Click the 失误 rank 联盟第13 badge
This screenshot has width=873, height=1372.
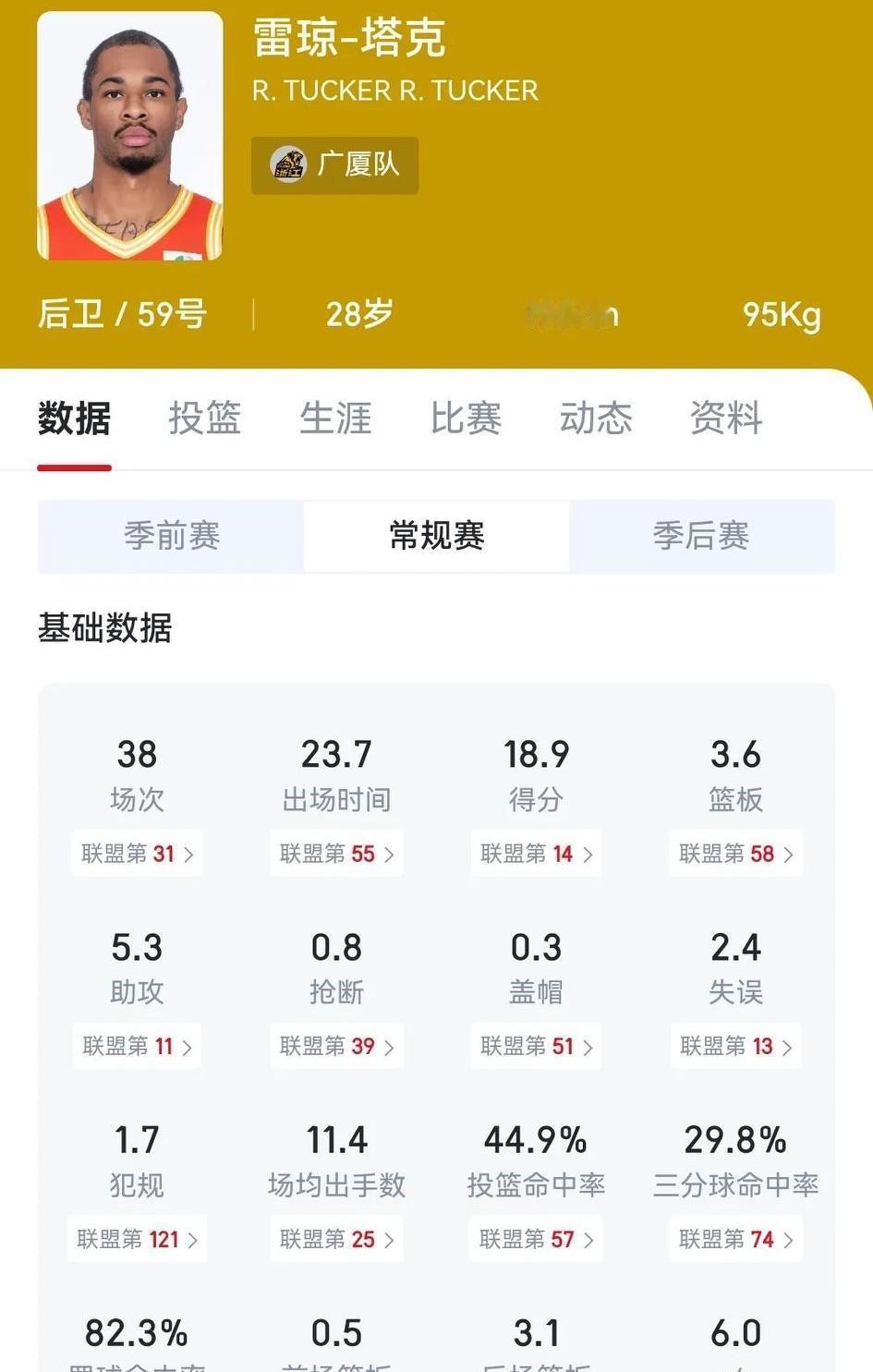pyautogui.click(x=735, y=1047)
